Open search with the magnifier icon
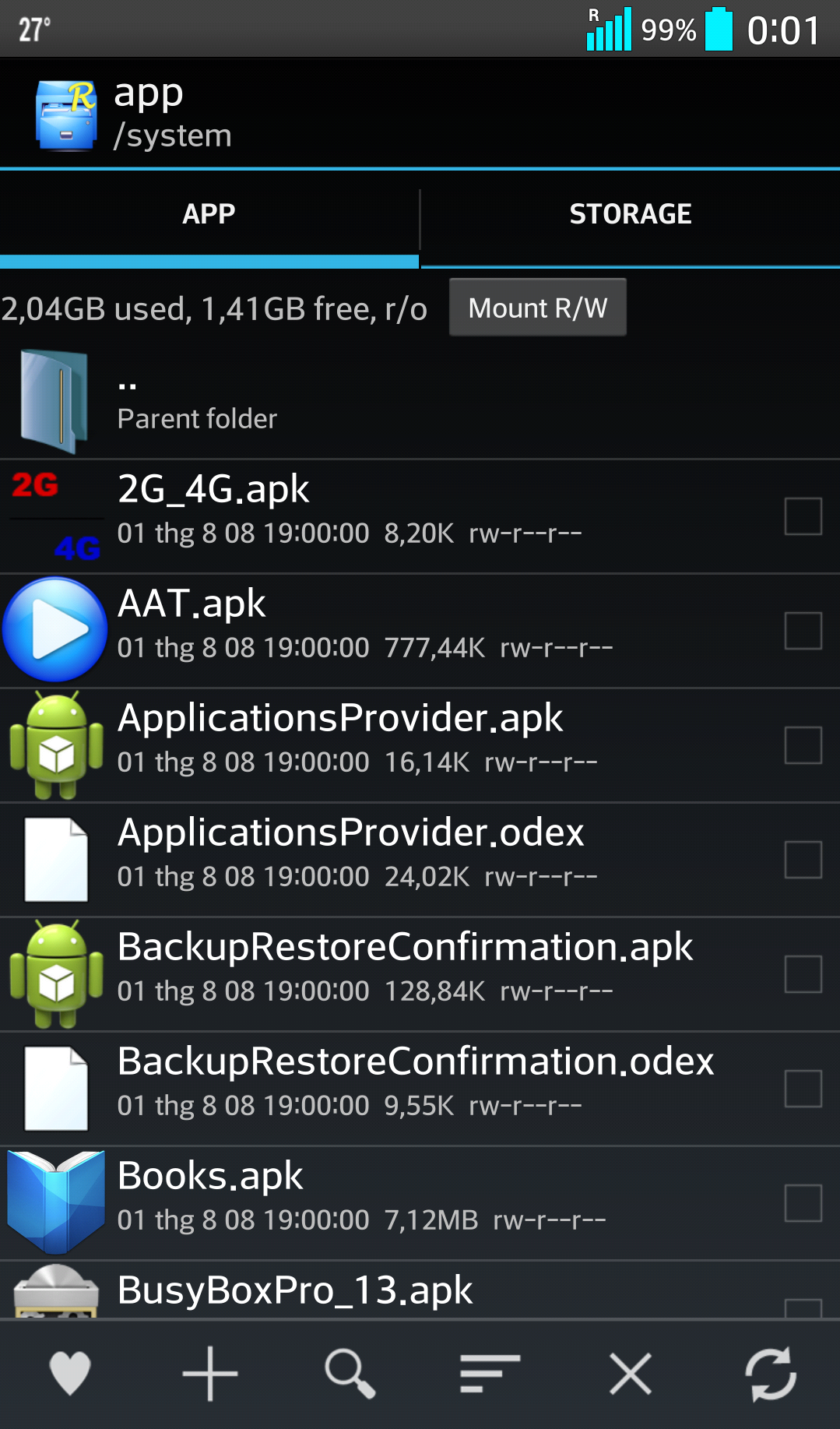 350,1374
